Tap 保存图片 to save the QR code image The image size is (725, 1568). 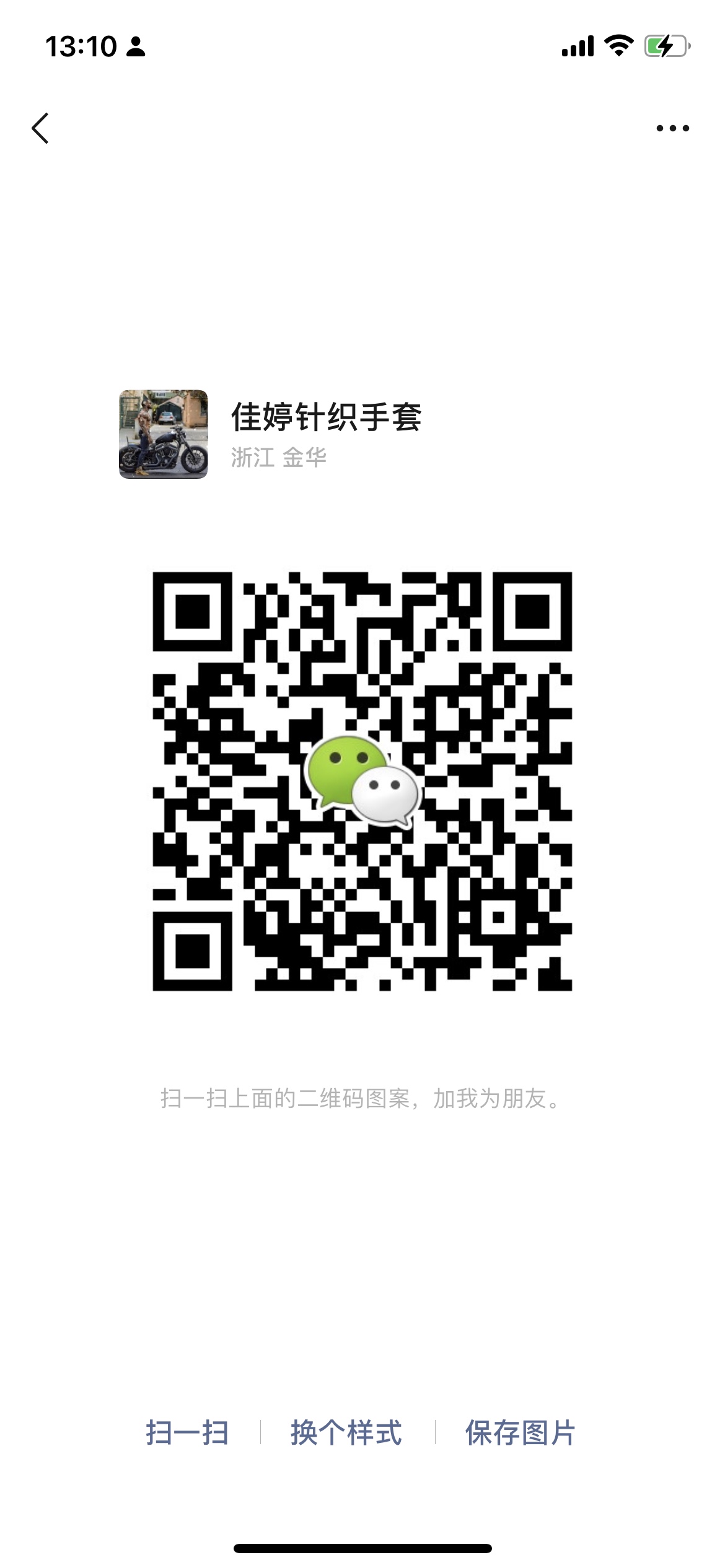520,1433
